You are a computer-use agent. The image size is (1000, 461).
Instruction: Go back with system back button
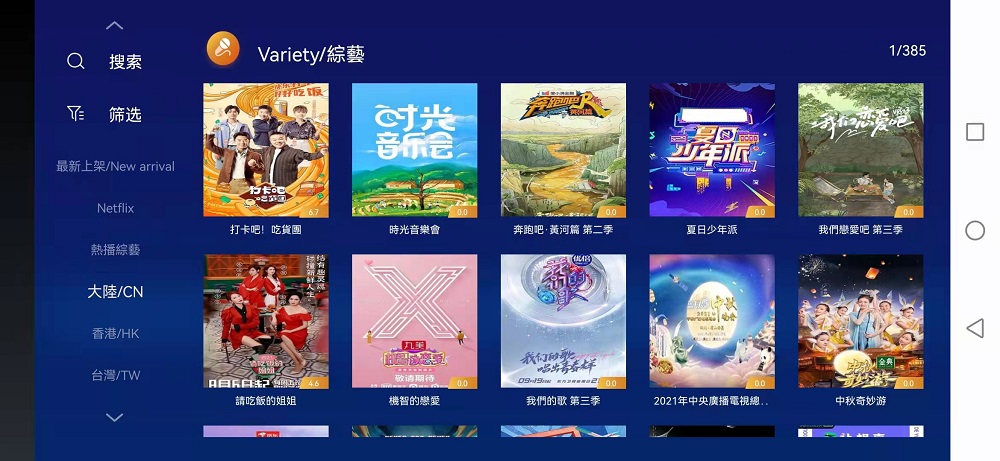coord(975,328)
